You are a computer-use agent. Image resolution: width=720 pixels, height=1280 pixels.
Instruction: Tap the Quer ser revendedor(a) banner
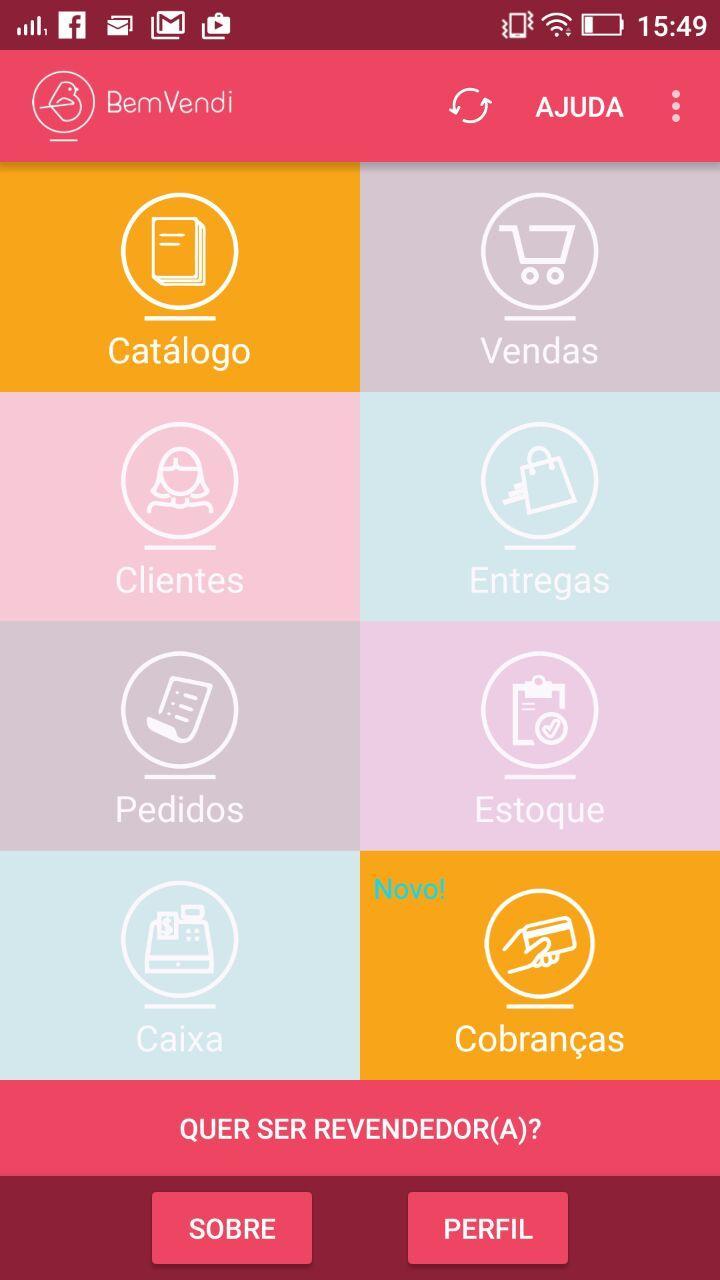(x=360, y=1129)
